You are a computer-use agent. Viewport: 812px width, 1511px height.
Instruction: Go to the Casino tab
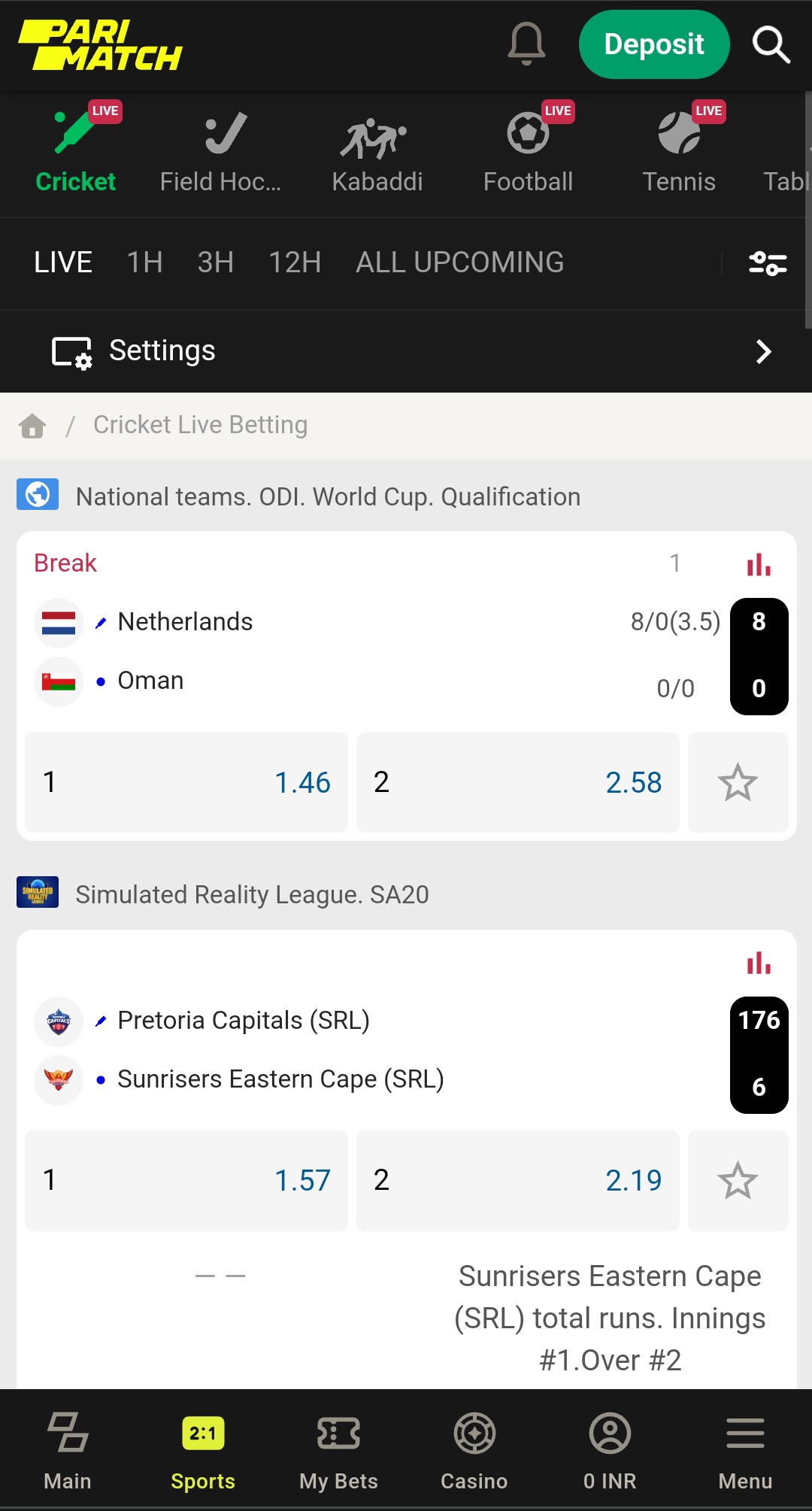point(474,1451)
